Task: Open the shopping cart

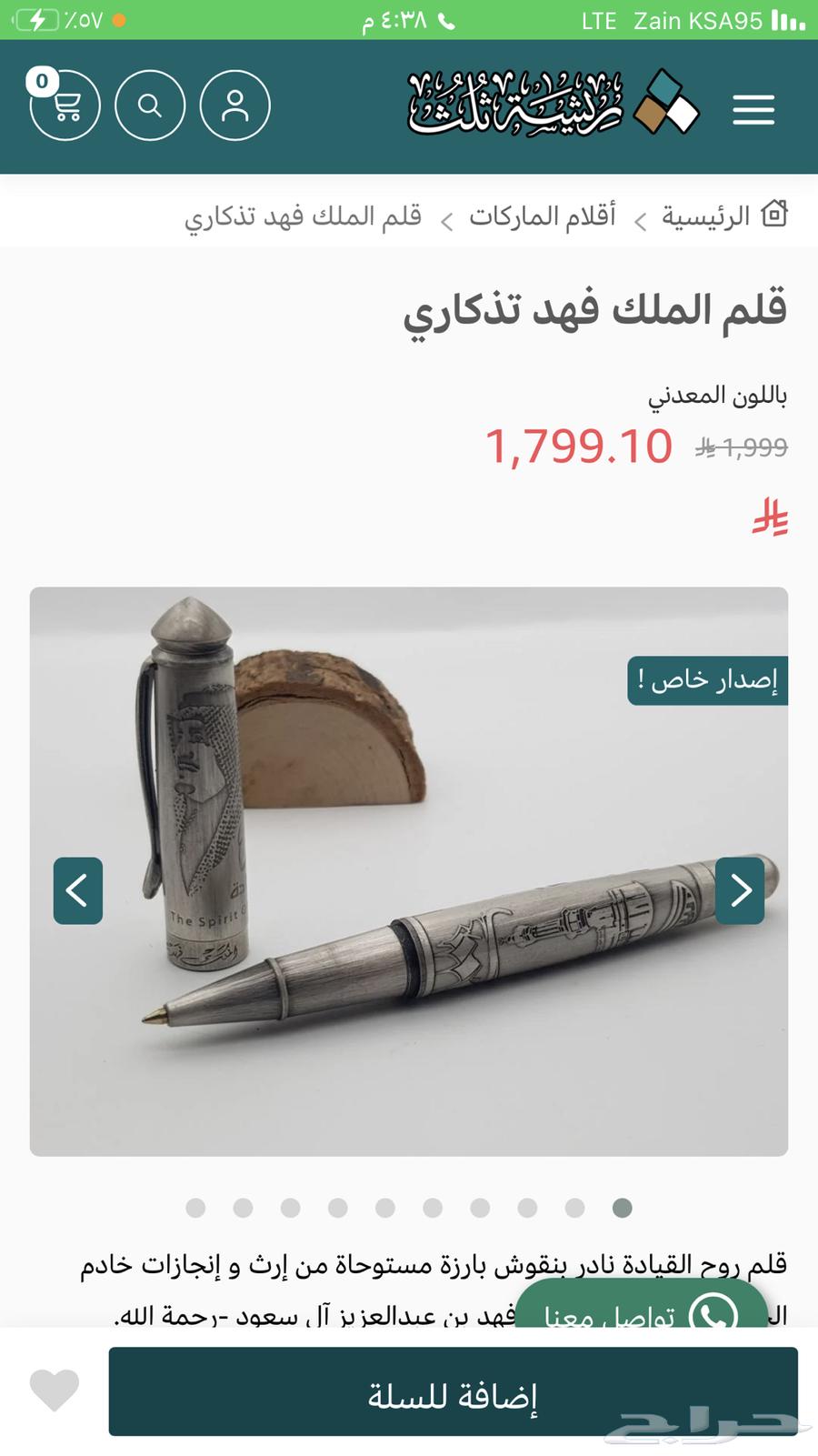Action: (65, 105)
